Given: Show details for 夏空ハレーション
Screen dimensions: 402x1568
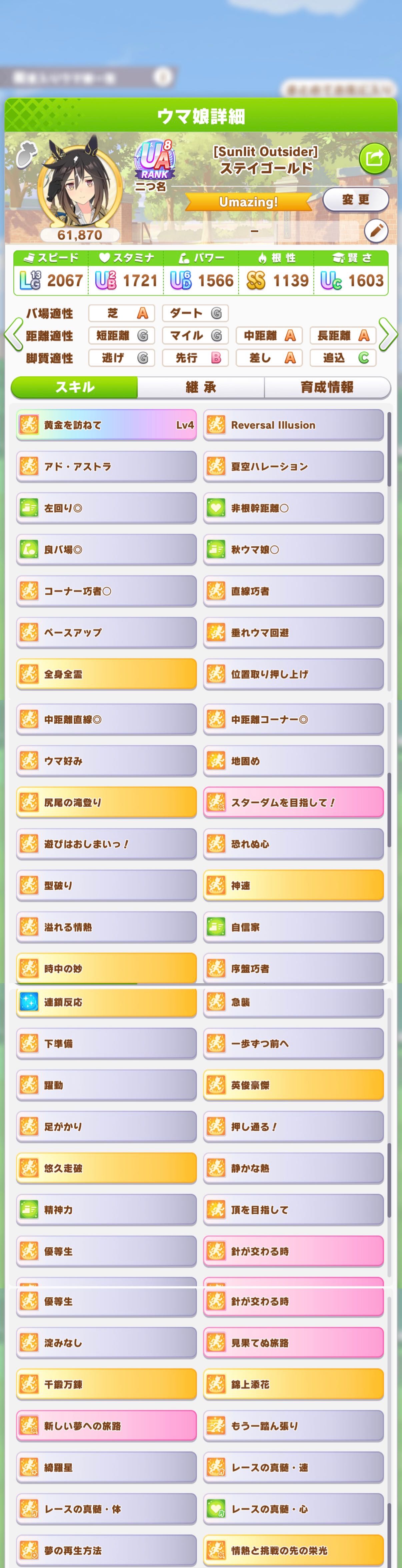Looking at the screenshot, I should (x=293, y=466).
